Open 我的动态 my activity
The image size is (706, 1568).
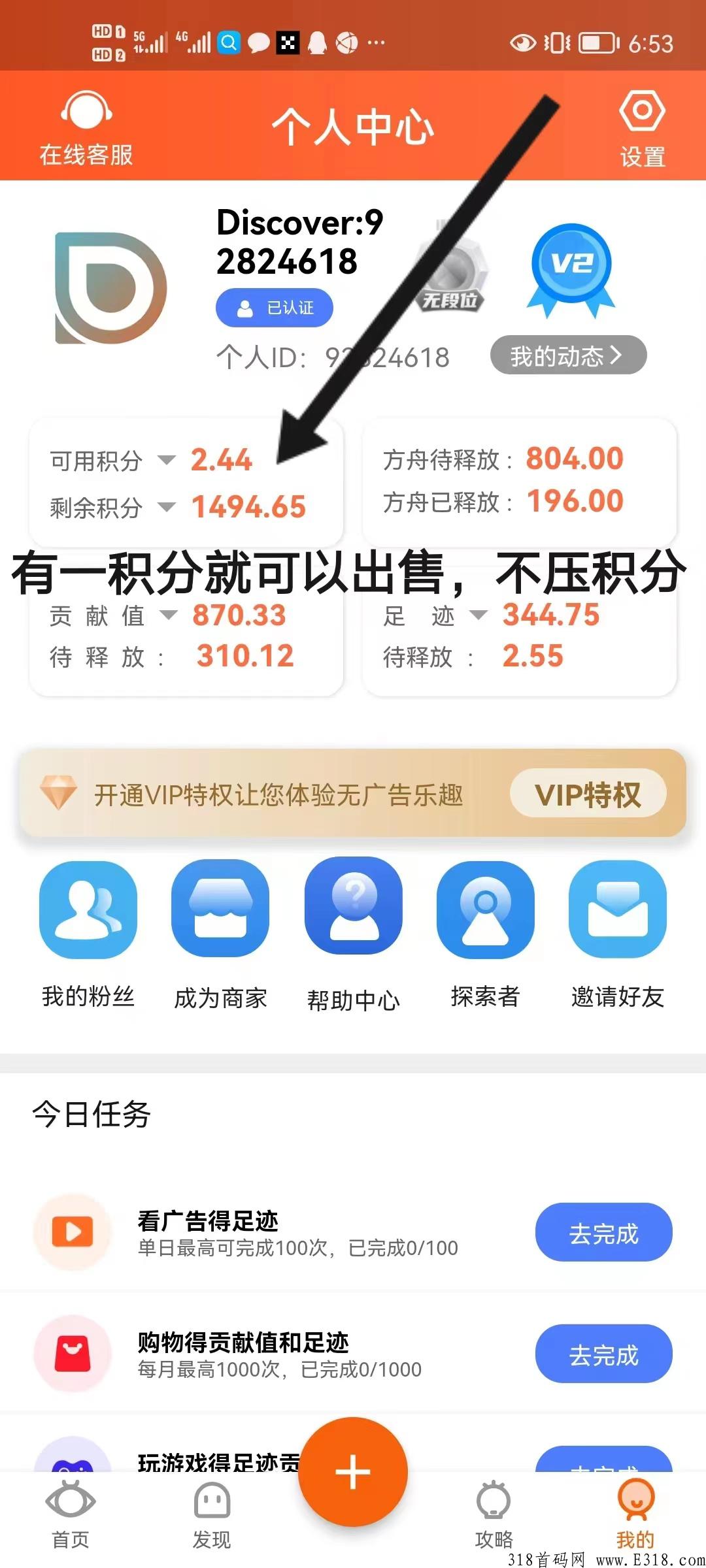(x=568, y=355)
